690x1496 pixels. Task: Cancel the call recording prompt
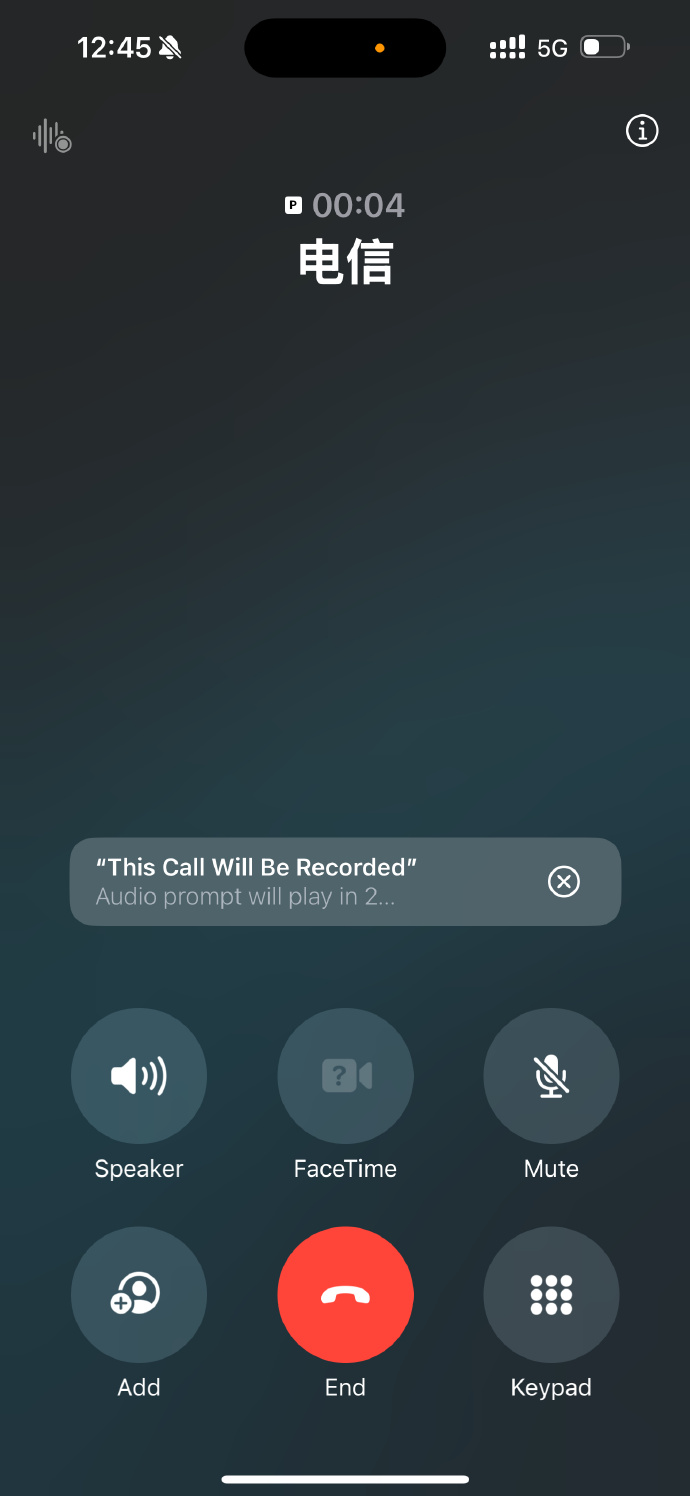pos(564,881)
